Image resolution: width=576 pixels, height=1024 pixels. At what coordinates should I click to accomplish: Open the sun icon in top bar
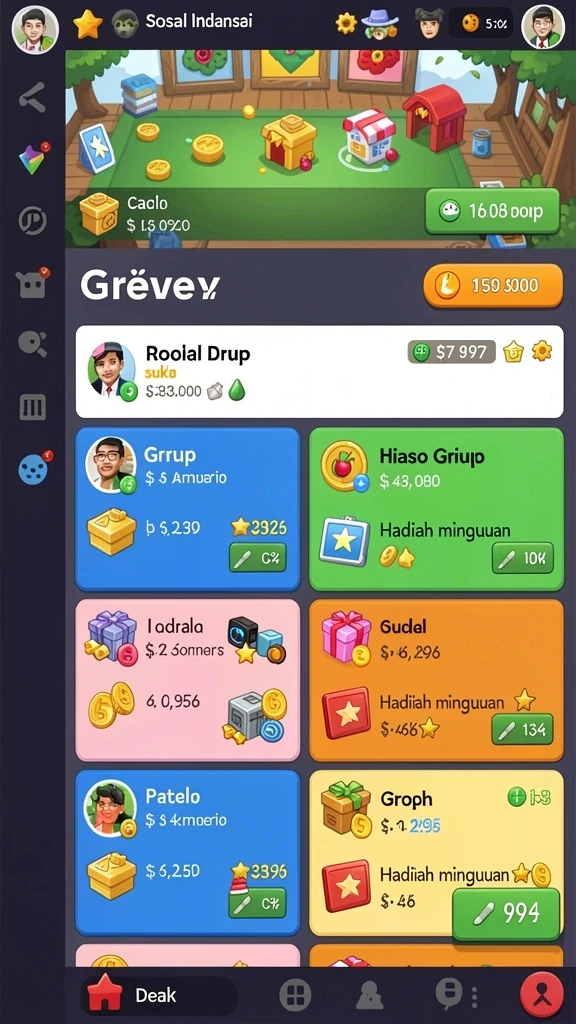tap(346, 24)
